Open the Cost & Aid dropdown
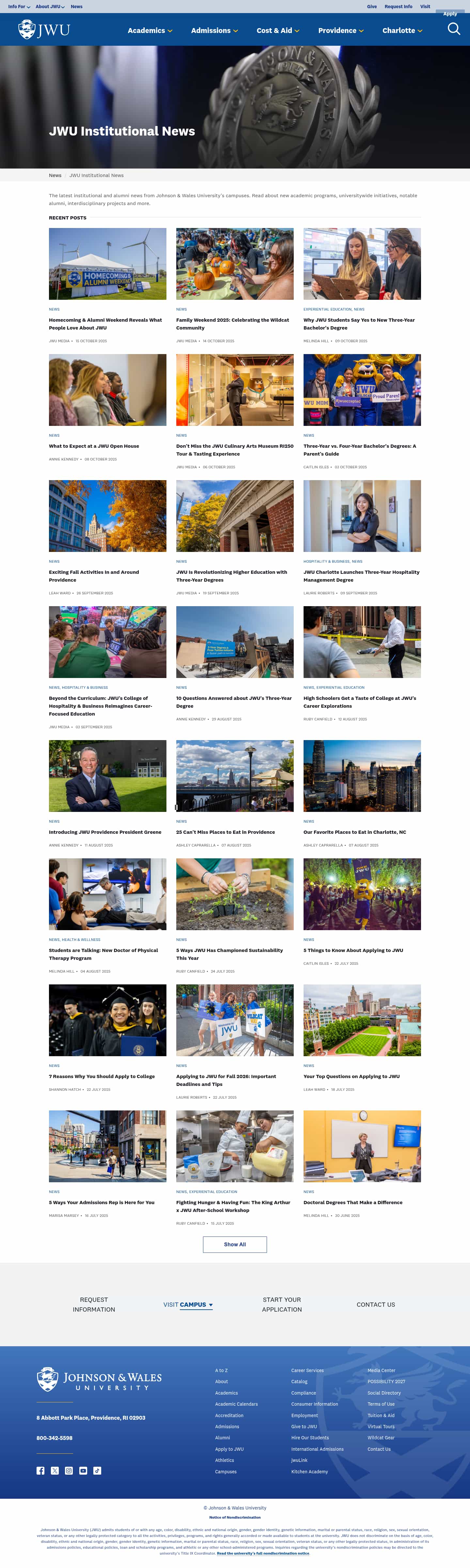Screen dimensions: 470x1568 pyautogui.click(x=277, y=30)
